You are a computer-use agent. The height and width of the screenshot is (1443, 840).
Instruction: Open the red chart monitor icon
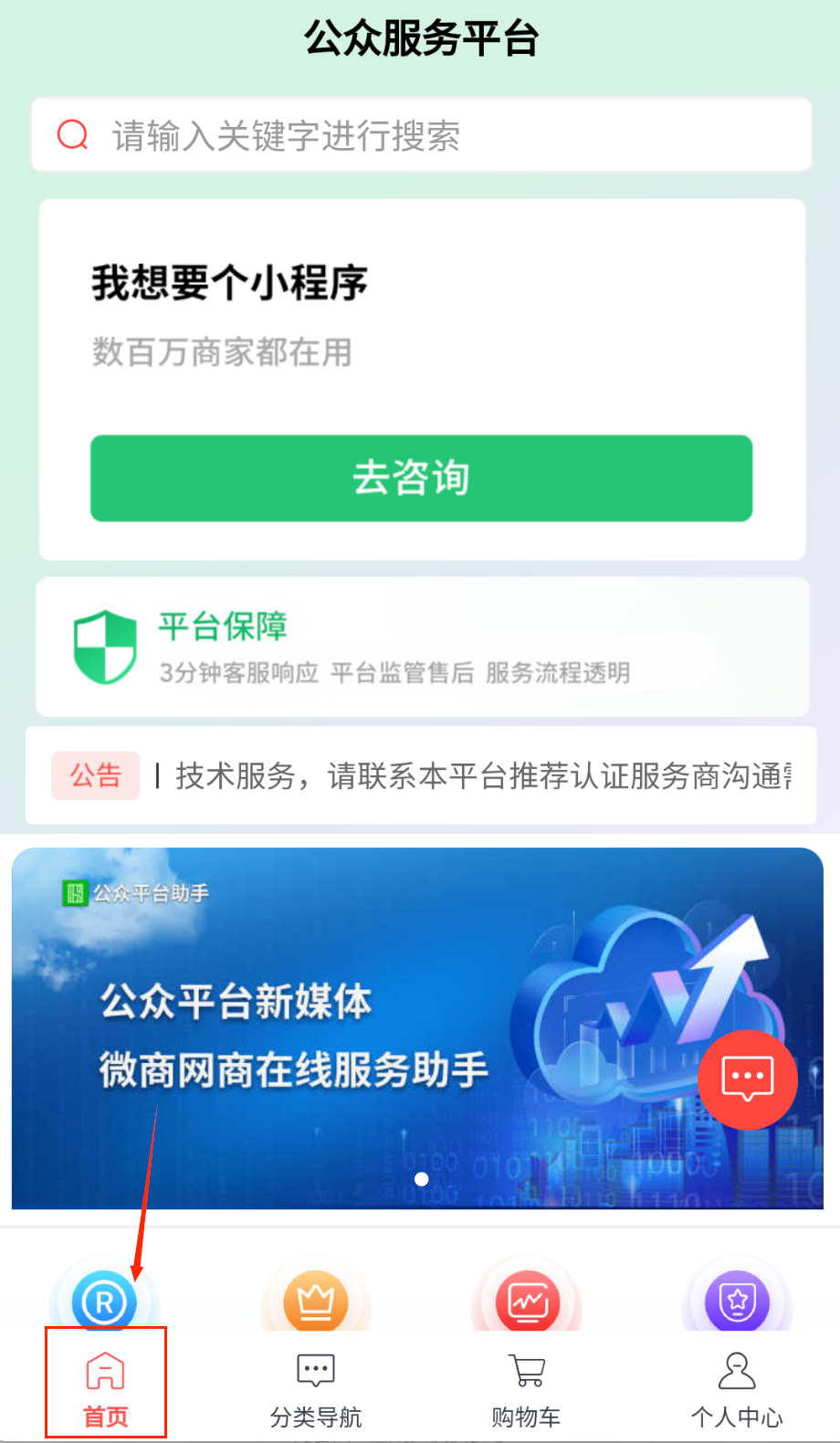(x=527, y=1301)
